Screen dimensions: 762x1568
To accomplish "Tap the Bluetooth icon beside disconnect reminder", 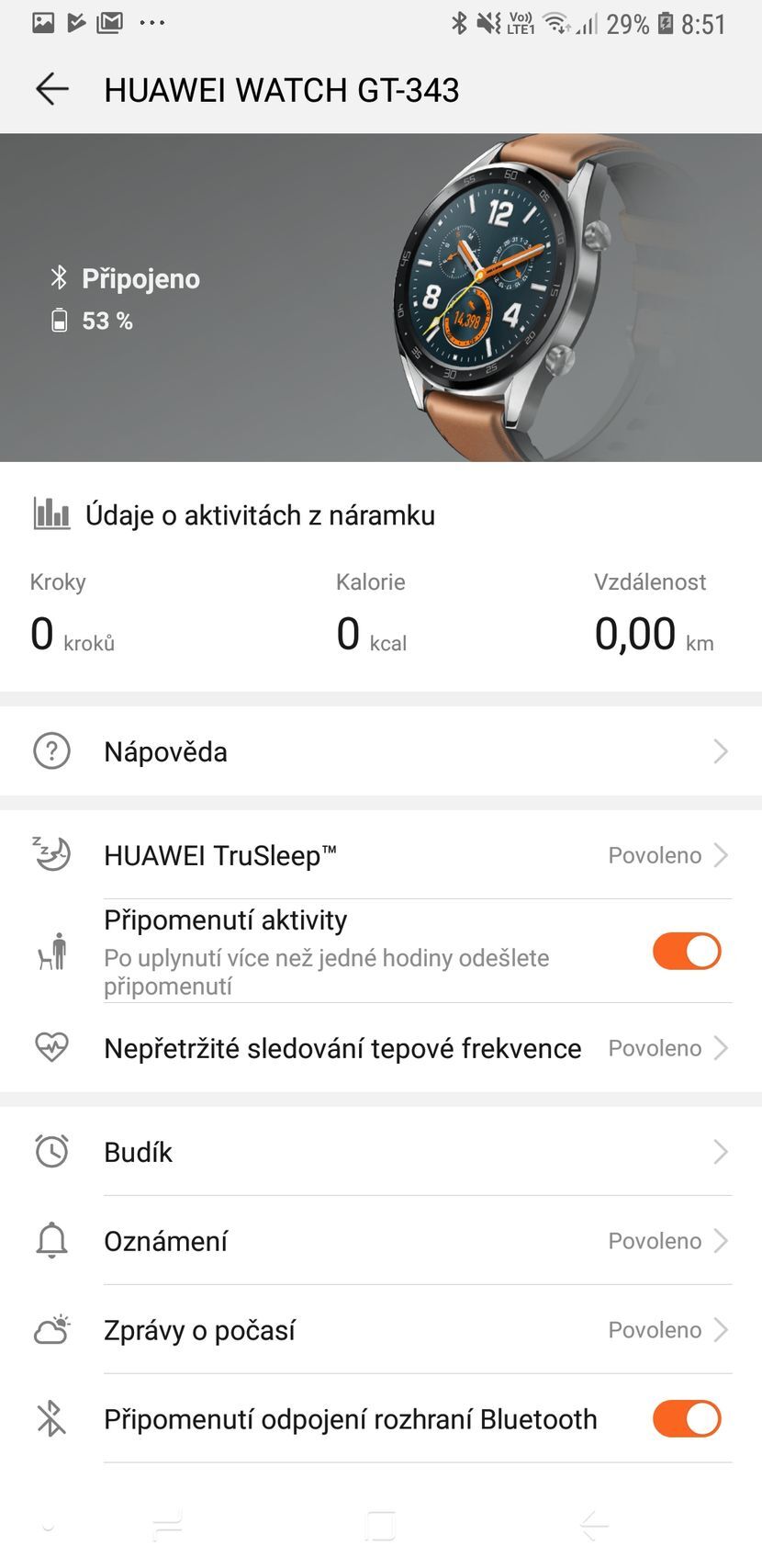I will 51,1418.
